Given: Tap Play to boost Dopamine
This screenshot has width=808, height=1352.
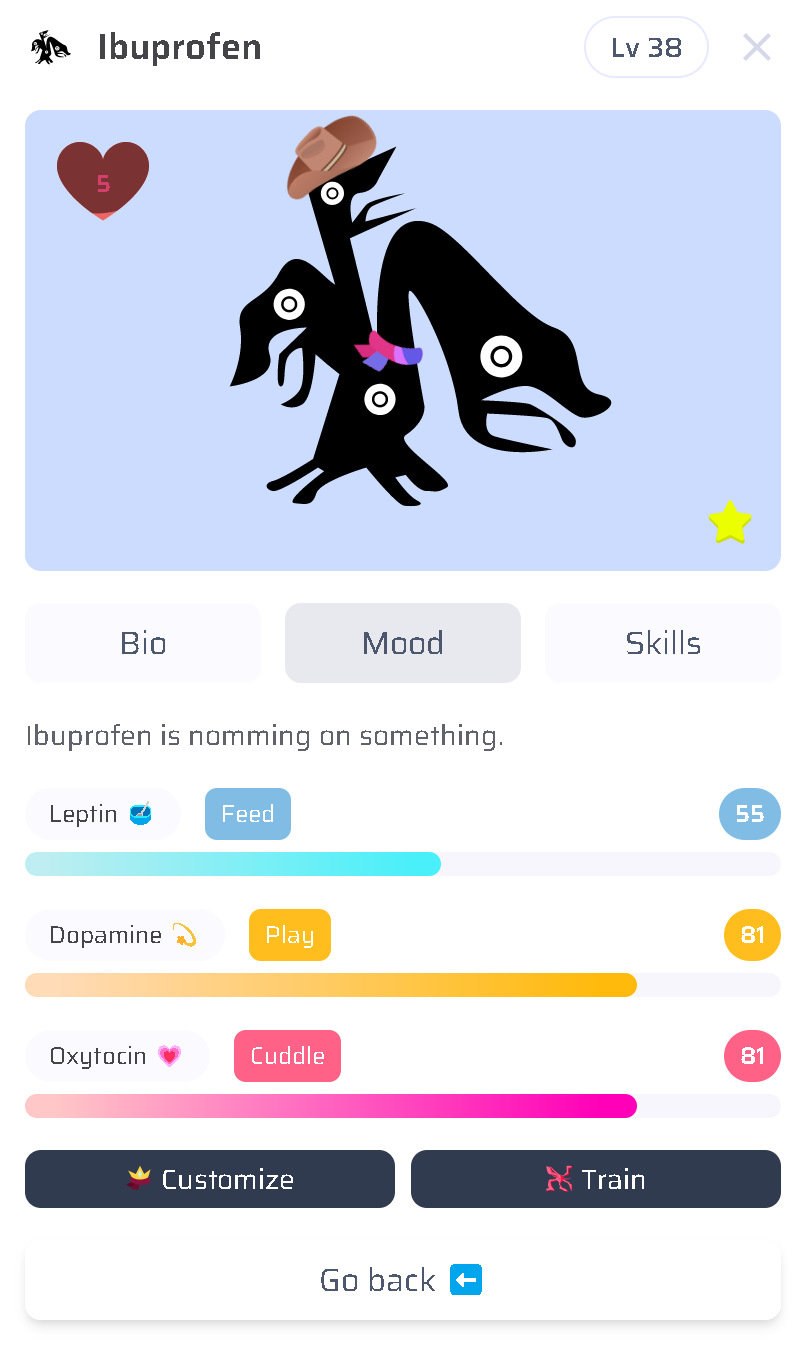Looking at the screenshot, I should 289,935.
